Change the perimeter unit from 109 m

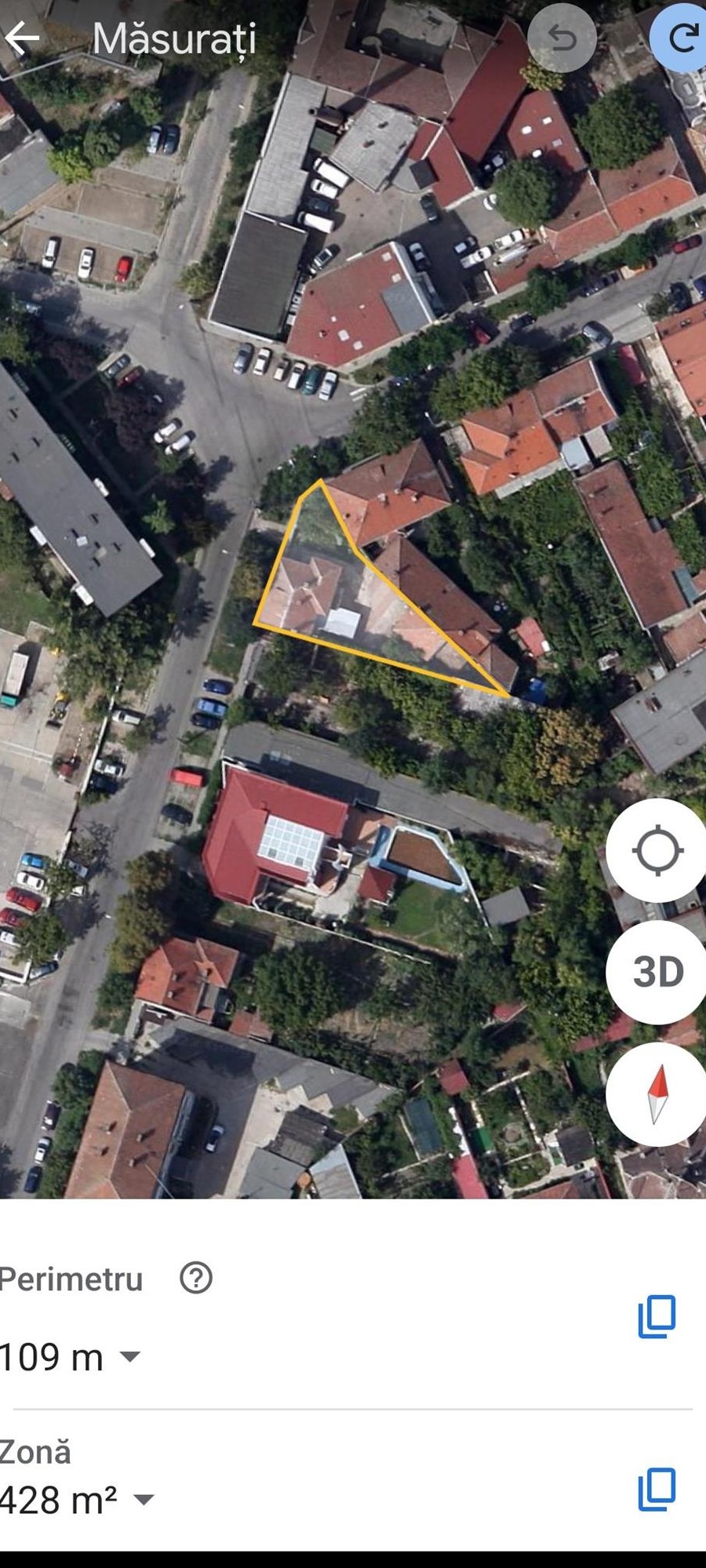(x=129, y=1356)
